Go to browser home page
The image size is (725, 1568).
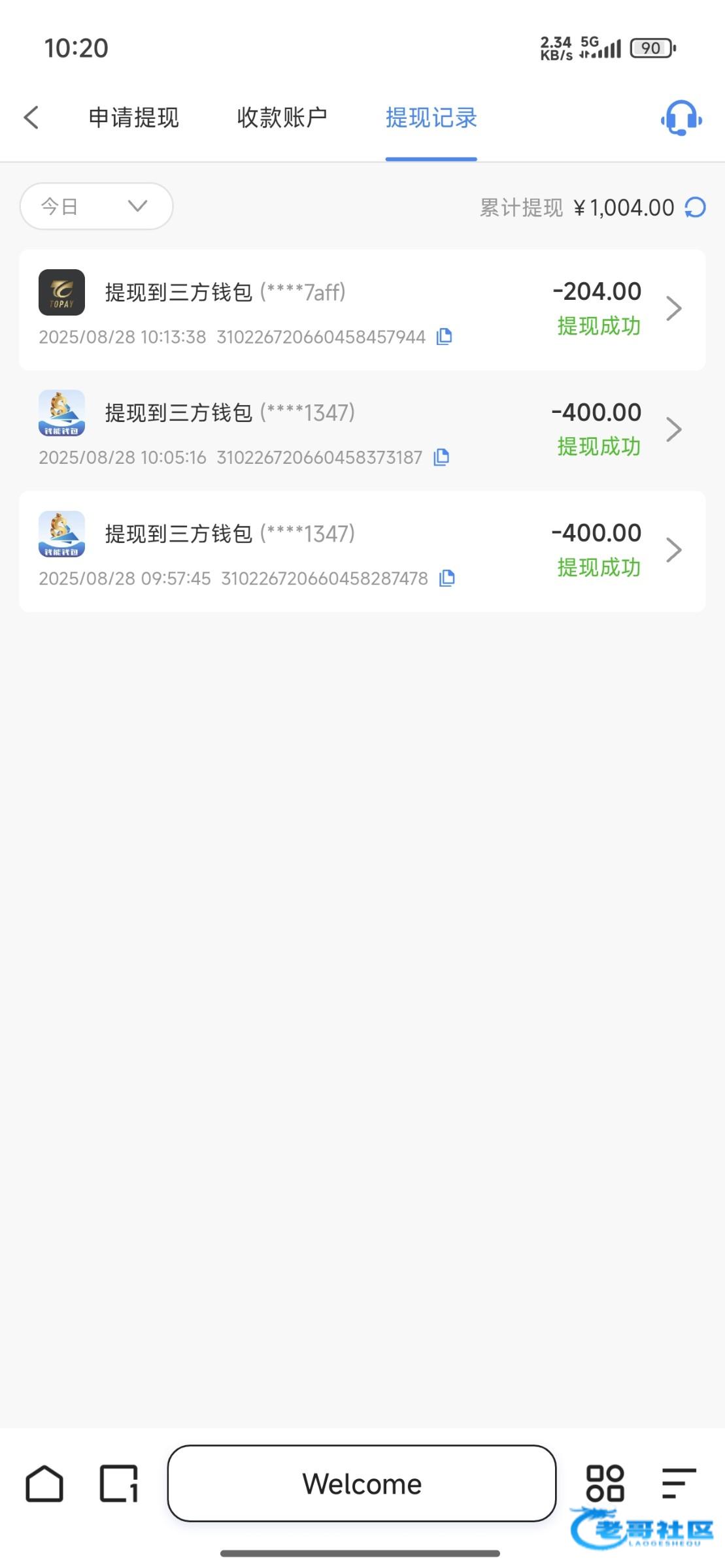click(44, 1484)
